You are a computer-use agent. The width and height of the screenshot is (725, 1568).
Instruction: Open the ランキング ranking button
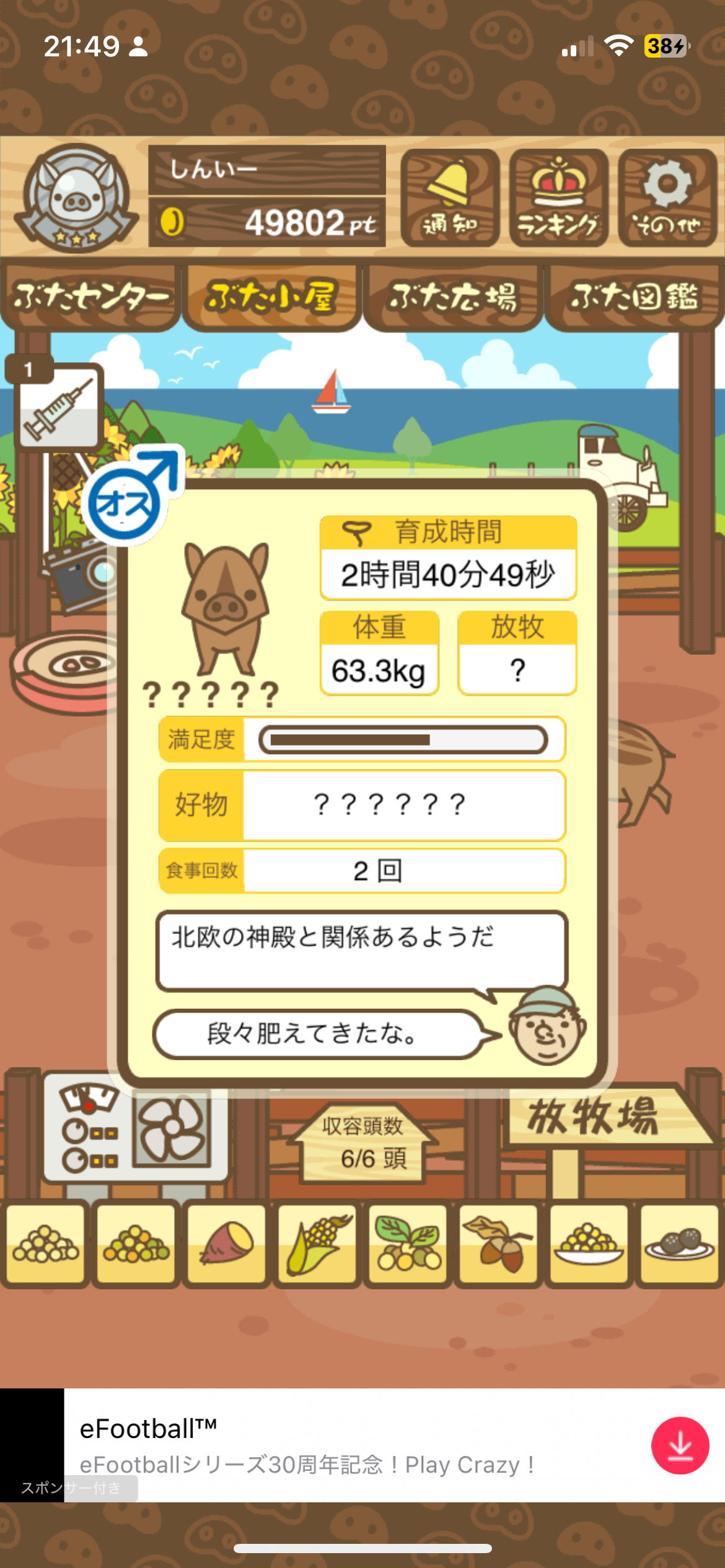(558, 198)
